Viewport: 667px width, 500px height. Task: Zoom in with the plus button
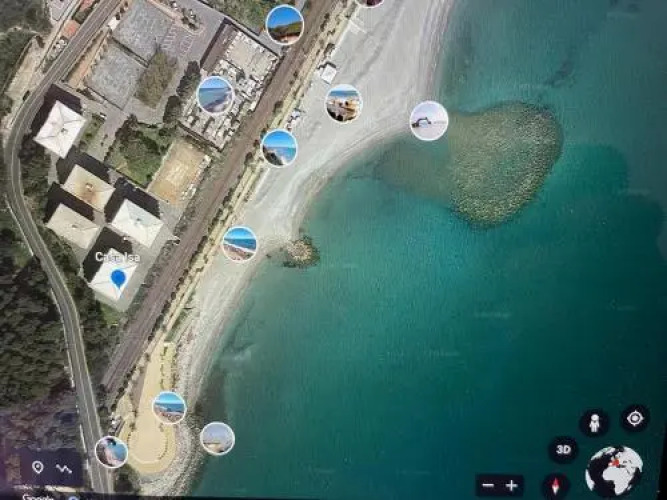pyautogui.click(x=512, y=485)
